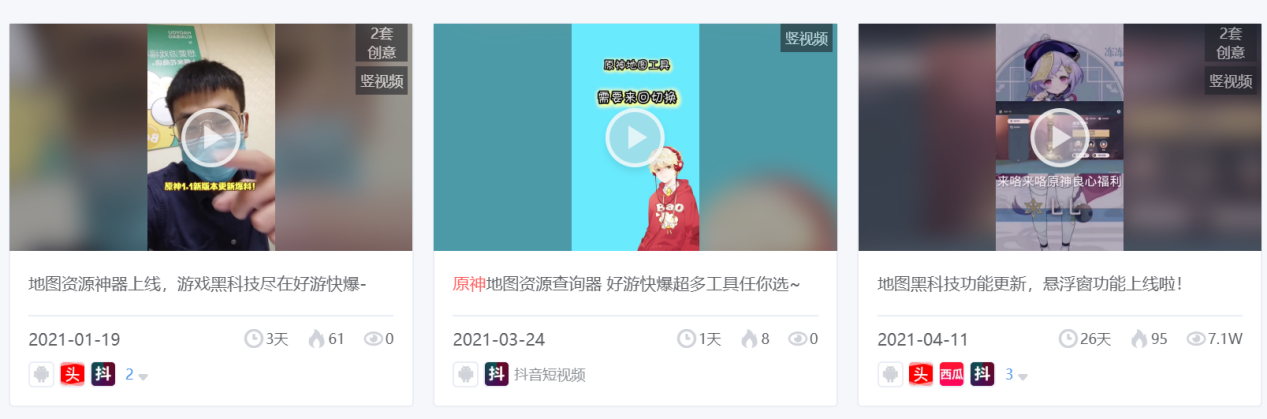This screenshot has width=1267, height=419.
Task: Play the video dated 2021-01-19
Action: pos(211,137)
